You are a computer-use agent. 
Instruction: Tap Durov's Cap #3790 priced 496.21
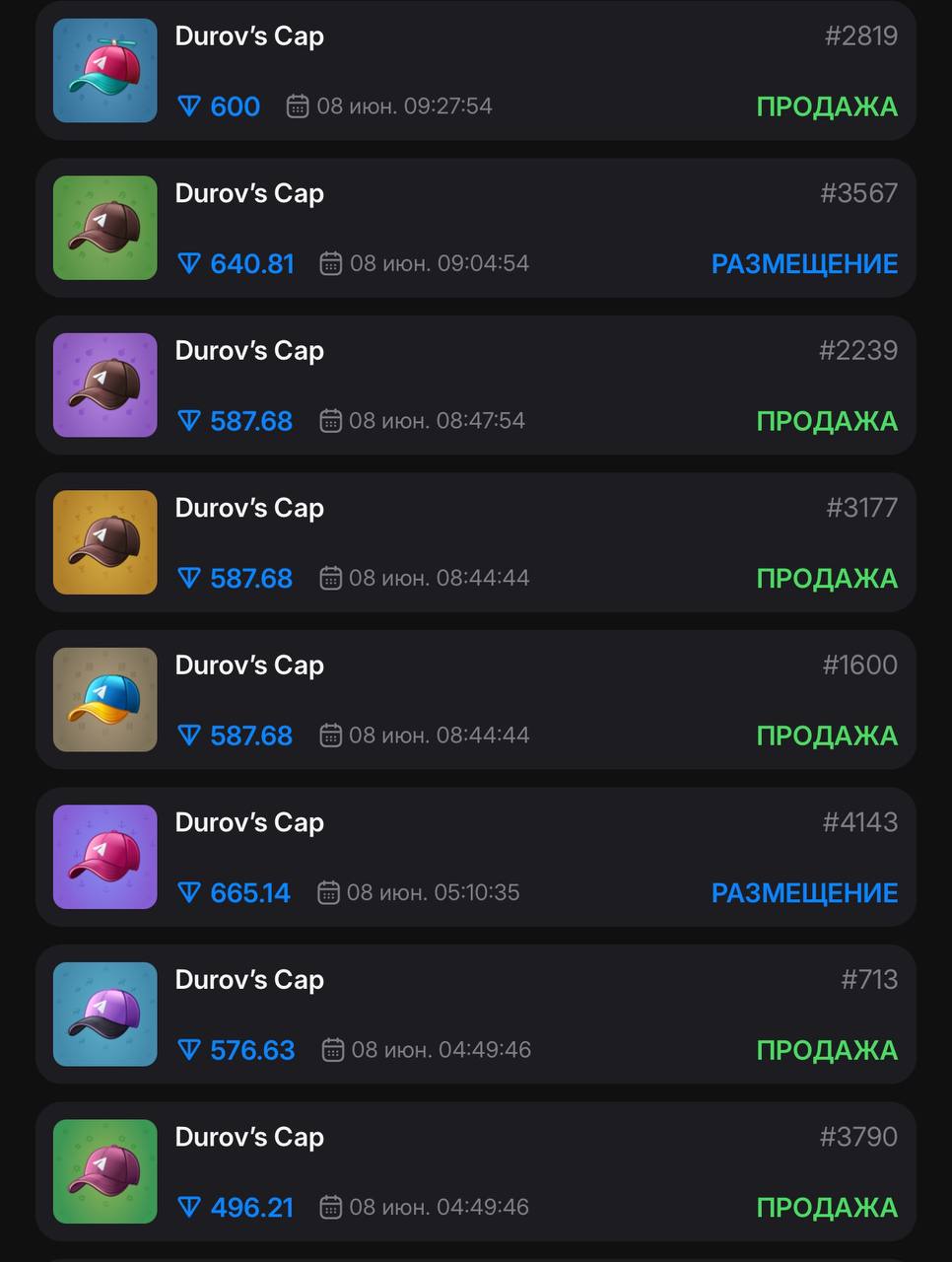pos(476,1171)
